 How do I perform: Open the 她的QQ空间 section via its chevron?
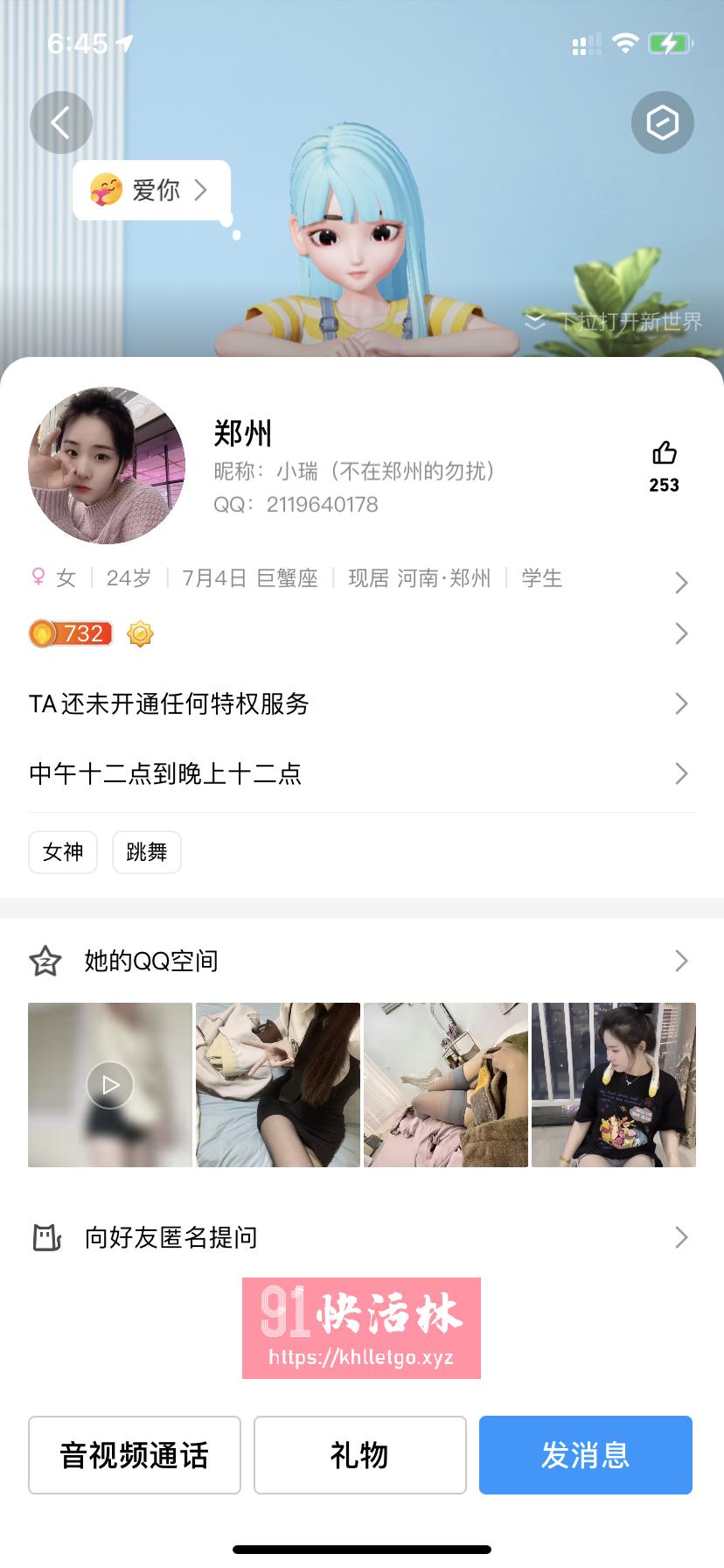(681, 960)
